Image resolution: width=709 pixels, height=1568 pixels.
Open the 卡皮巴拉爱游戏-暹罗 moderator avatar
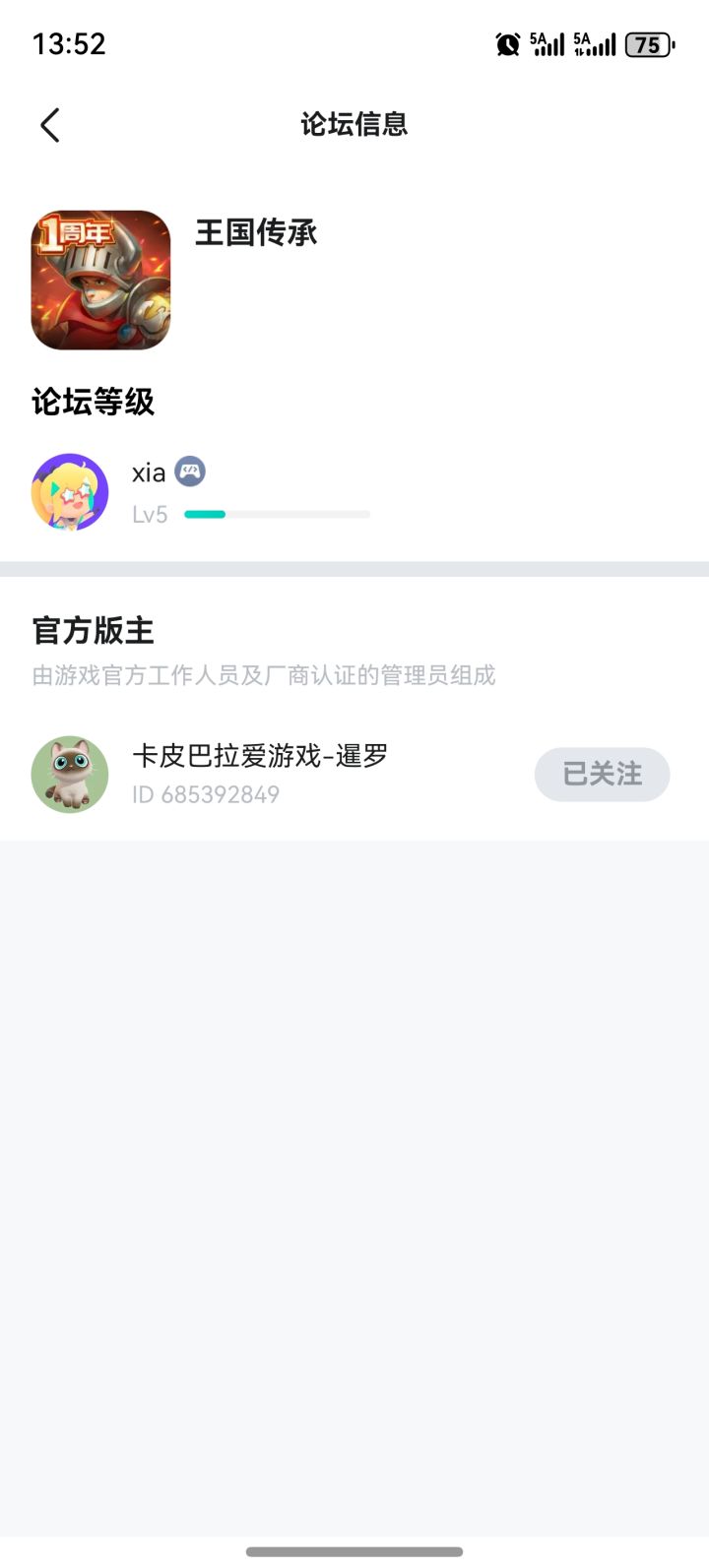[69, 775]
